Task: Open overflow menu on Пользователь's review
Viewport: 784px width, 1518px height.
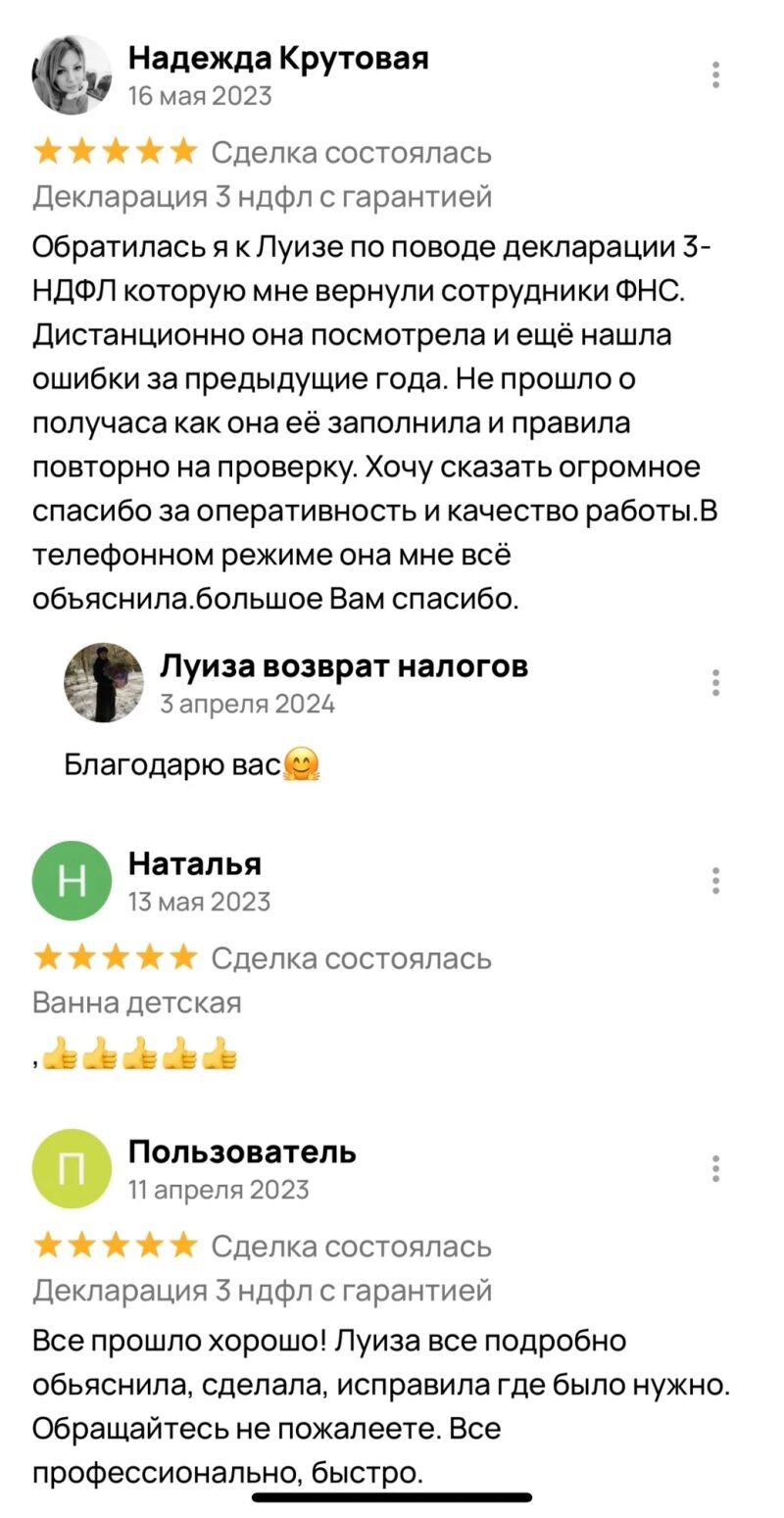Action: coord(716,1168)
